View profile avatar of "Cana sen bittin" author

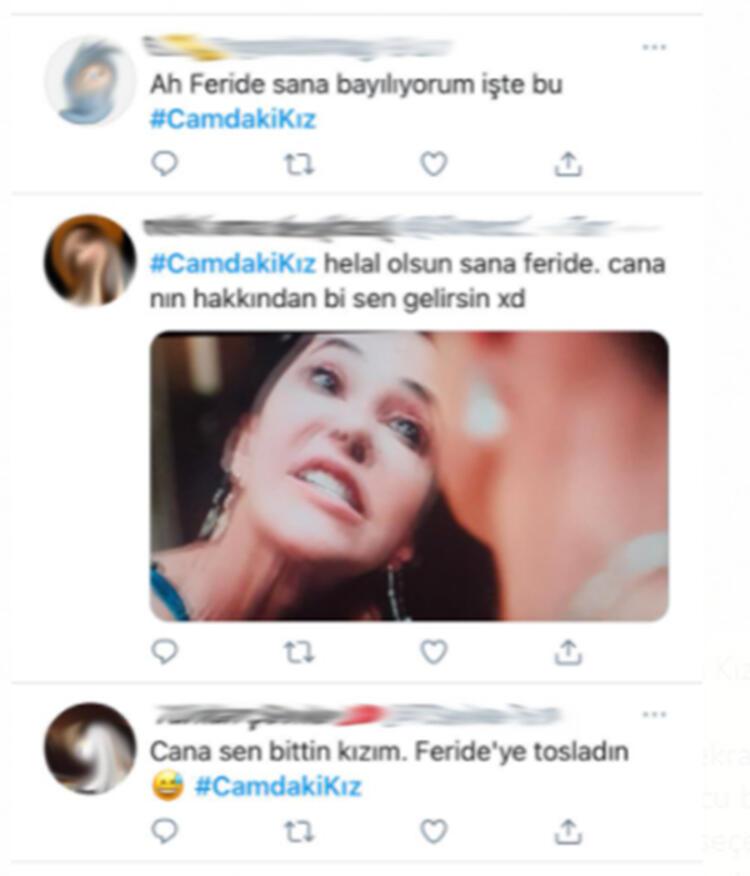pyautogui.click(x=90, y=747)
